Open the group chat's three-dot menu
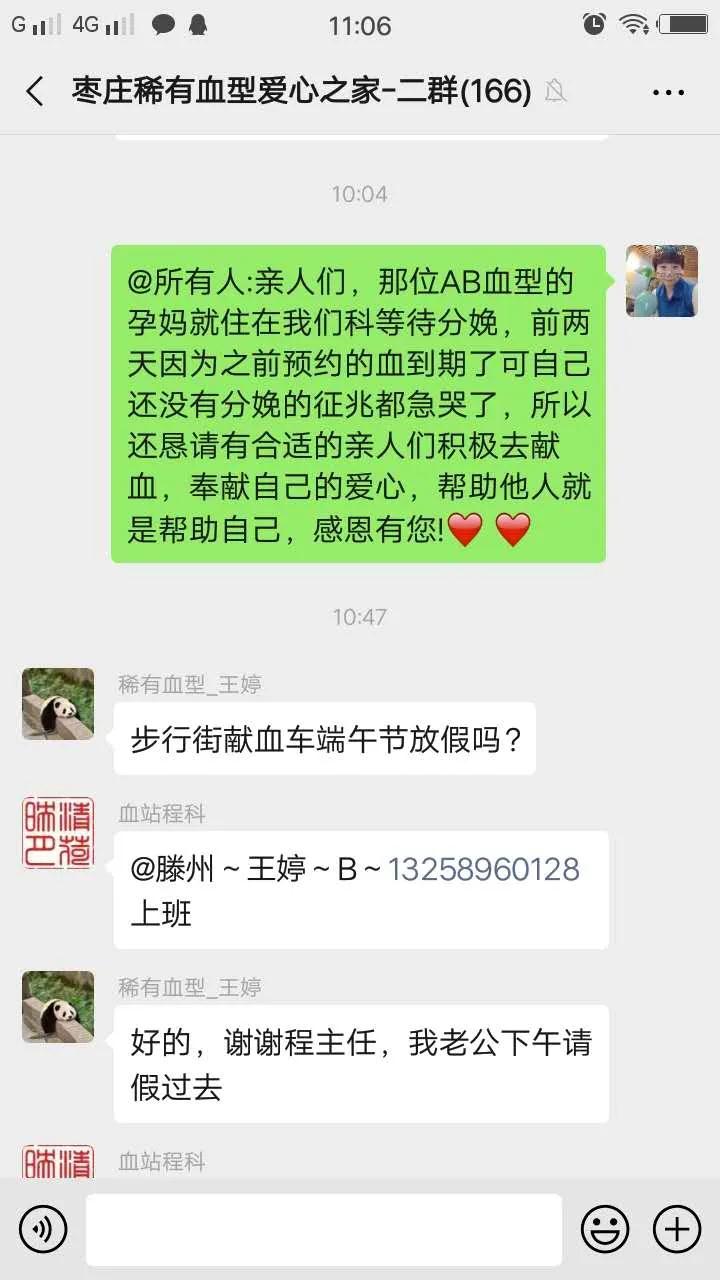 coord(668,92)
